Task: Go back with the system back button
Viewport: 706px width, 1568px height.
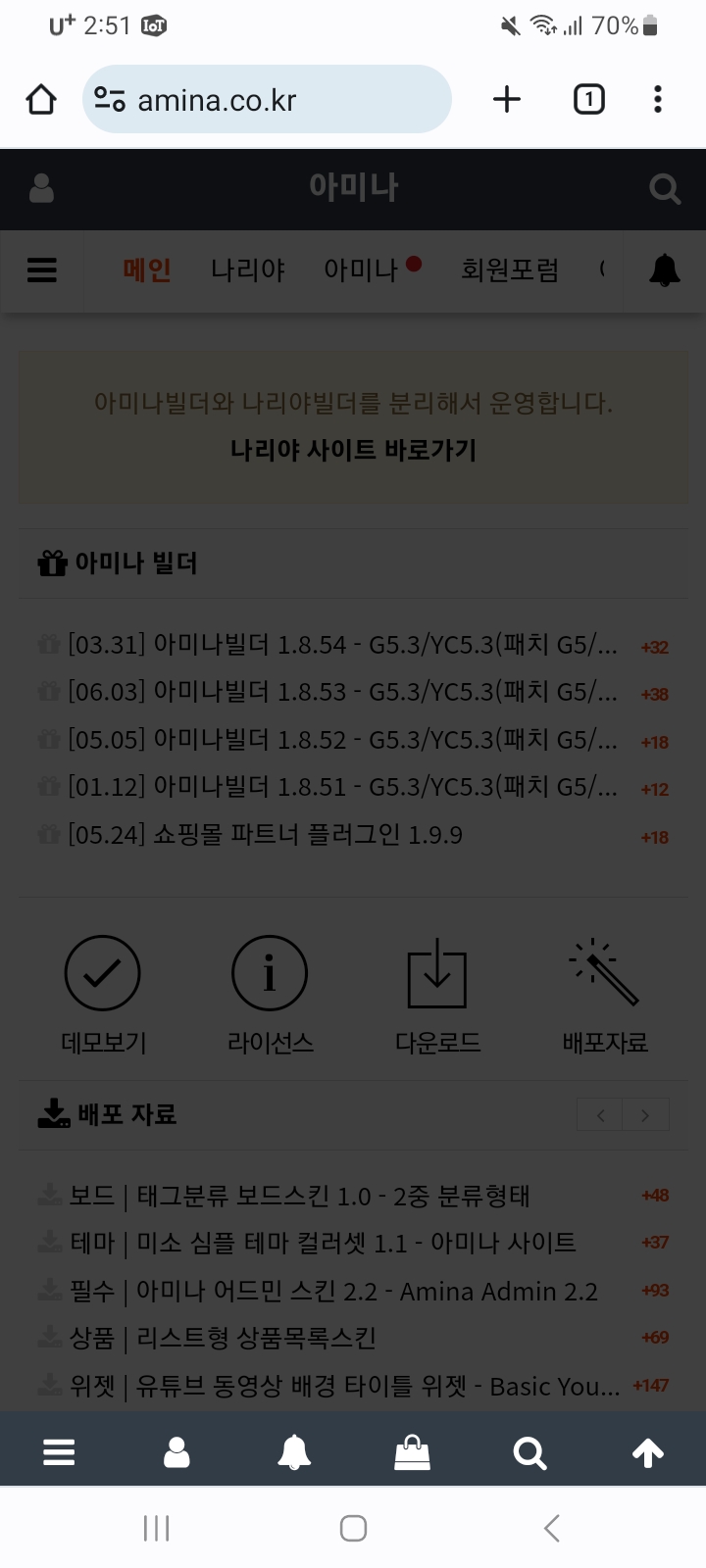Action: 552,1527
